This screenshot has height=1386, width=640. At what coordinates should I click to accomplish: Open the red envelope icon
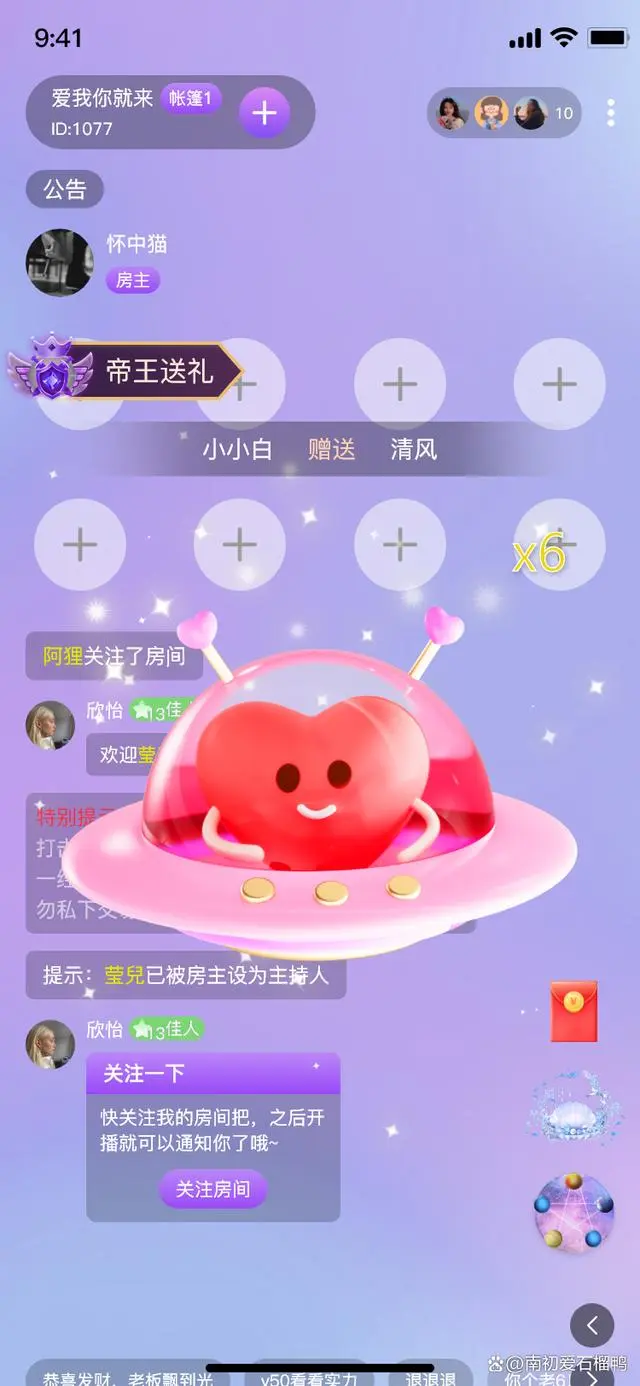[574, 1011]
